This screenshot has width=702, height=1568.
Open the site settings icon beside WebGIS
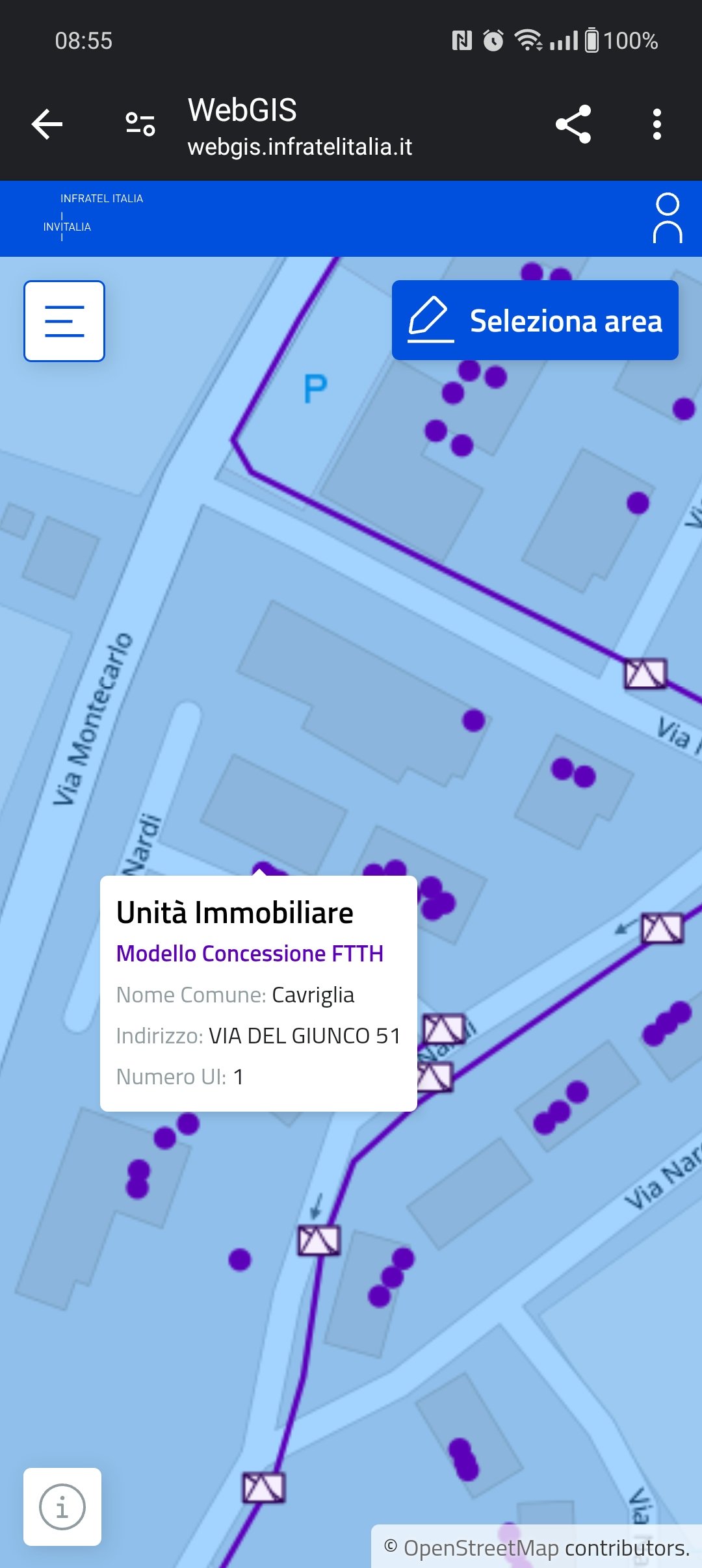tap(140, 124)
